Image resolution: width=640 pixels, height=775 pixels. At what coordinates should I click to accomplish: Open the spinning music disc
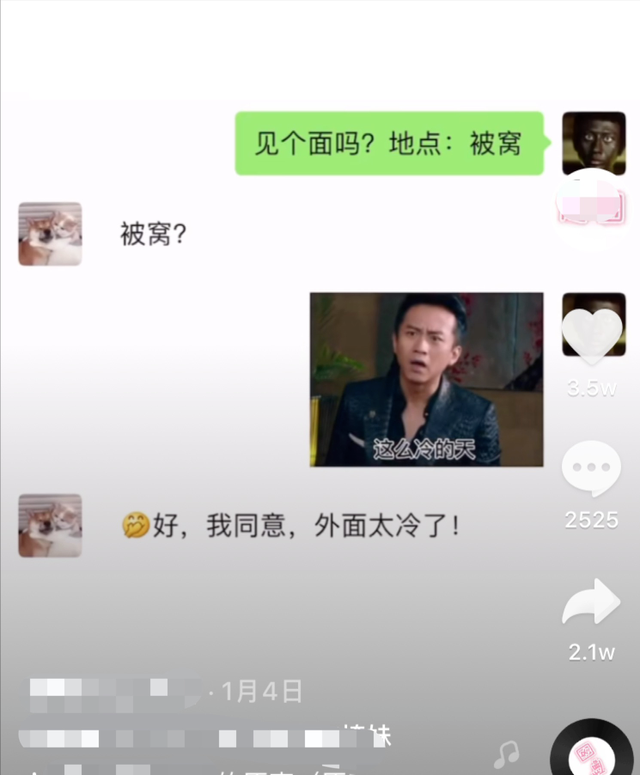coord(594,750)
